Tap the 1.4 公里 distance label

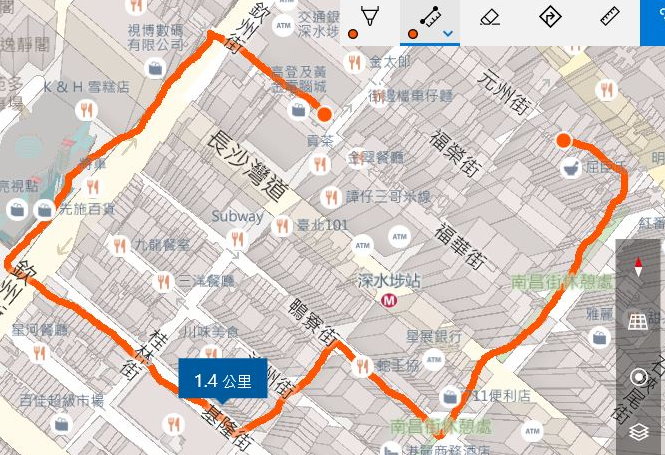click(224, 380)
